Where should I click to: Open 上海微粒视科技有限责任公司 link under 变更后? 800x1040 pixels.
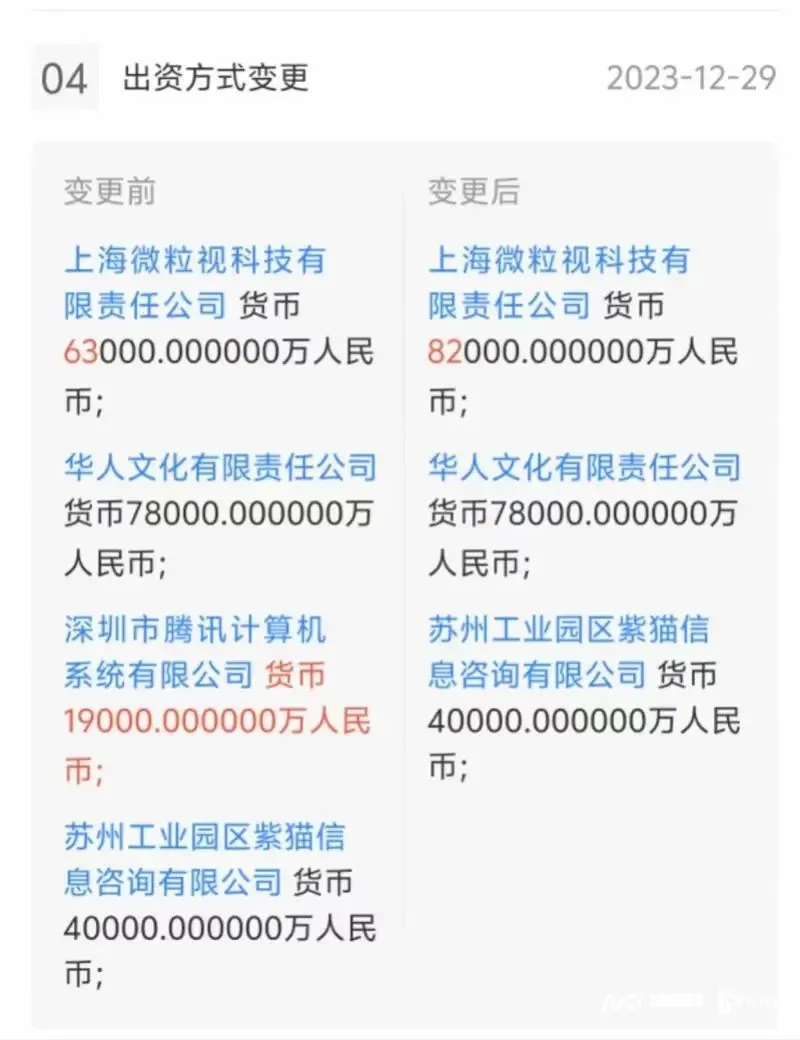559,262
